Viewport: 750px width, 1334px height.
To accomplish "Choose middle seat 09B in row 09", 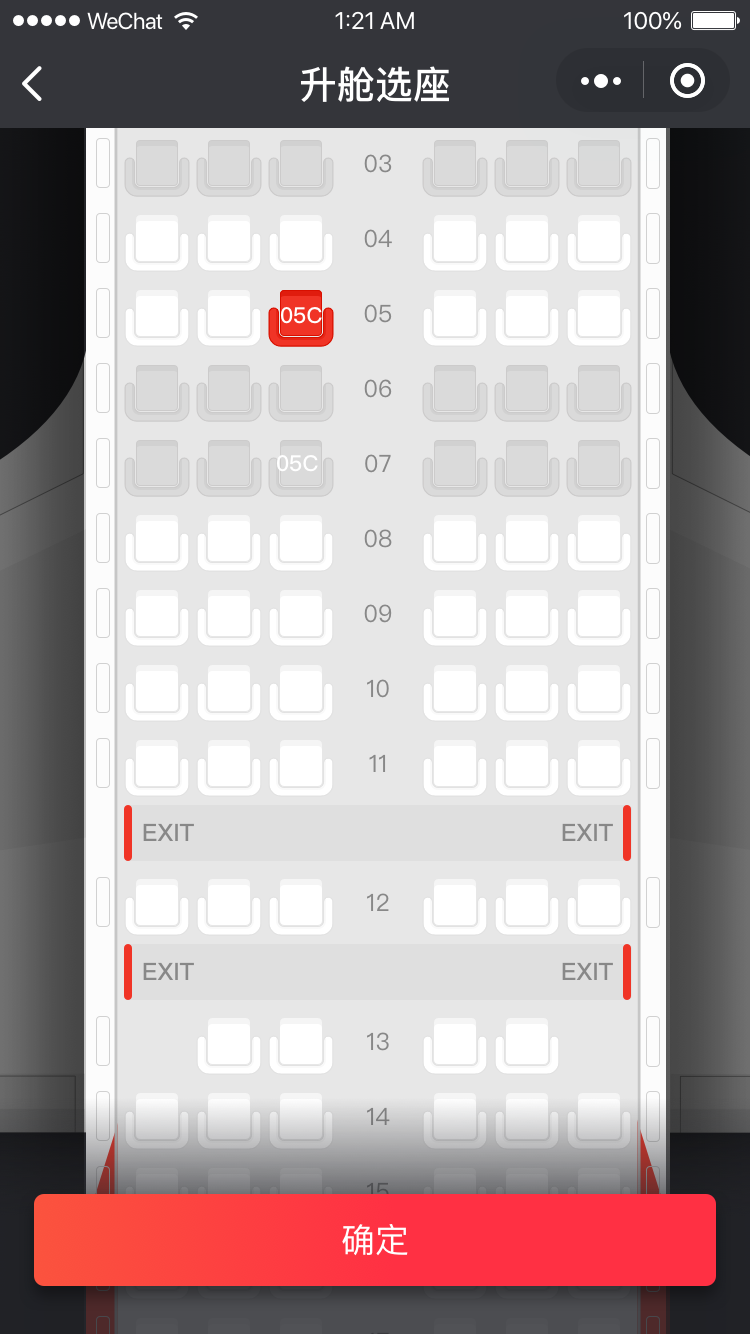I will pos(229,616).
